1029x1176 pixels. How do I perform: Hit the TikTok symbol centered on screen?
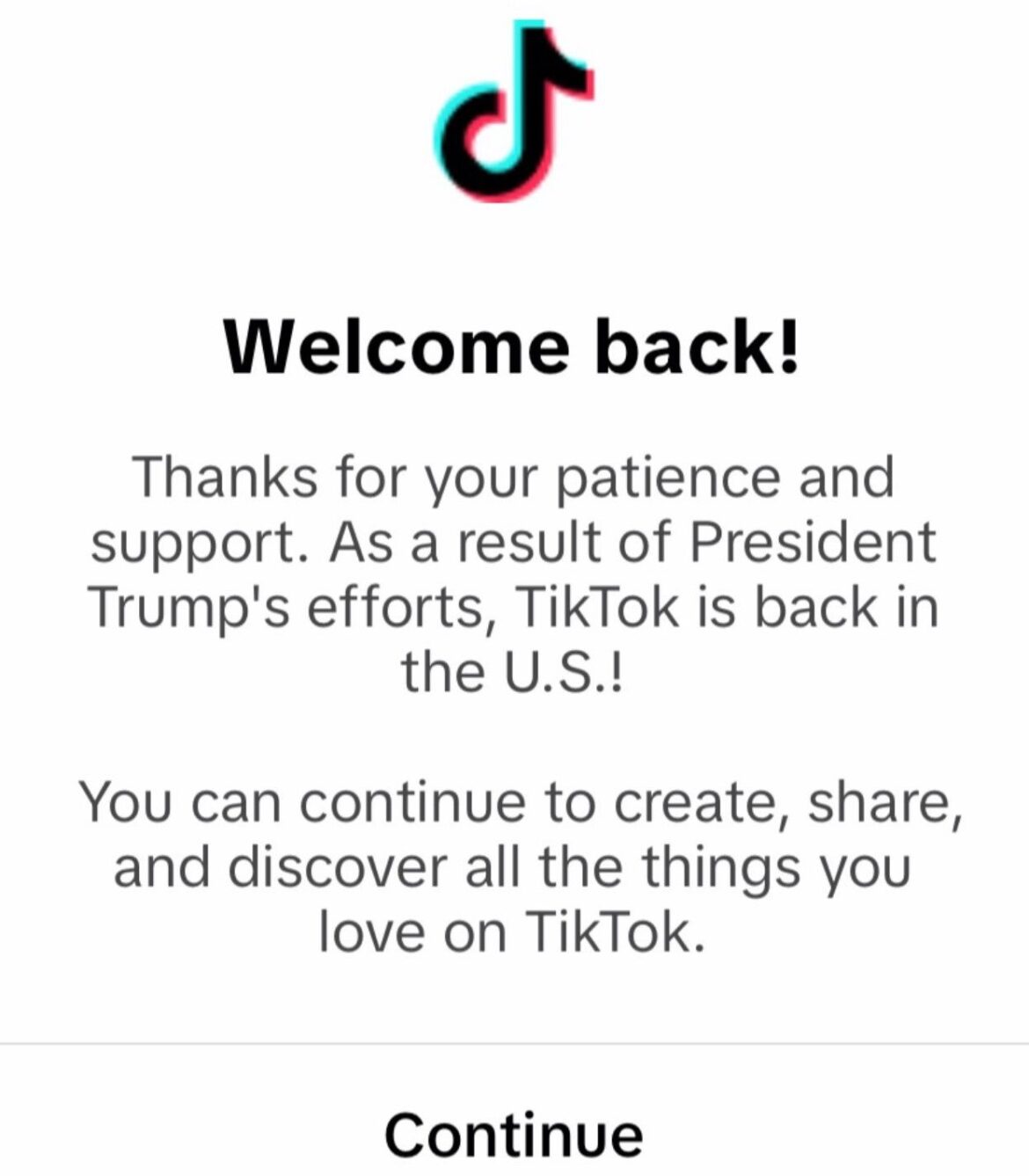tap(514, 110)
